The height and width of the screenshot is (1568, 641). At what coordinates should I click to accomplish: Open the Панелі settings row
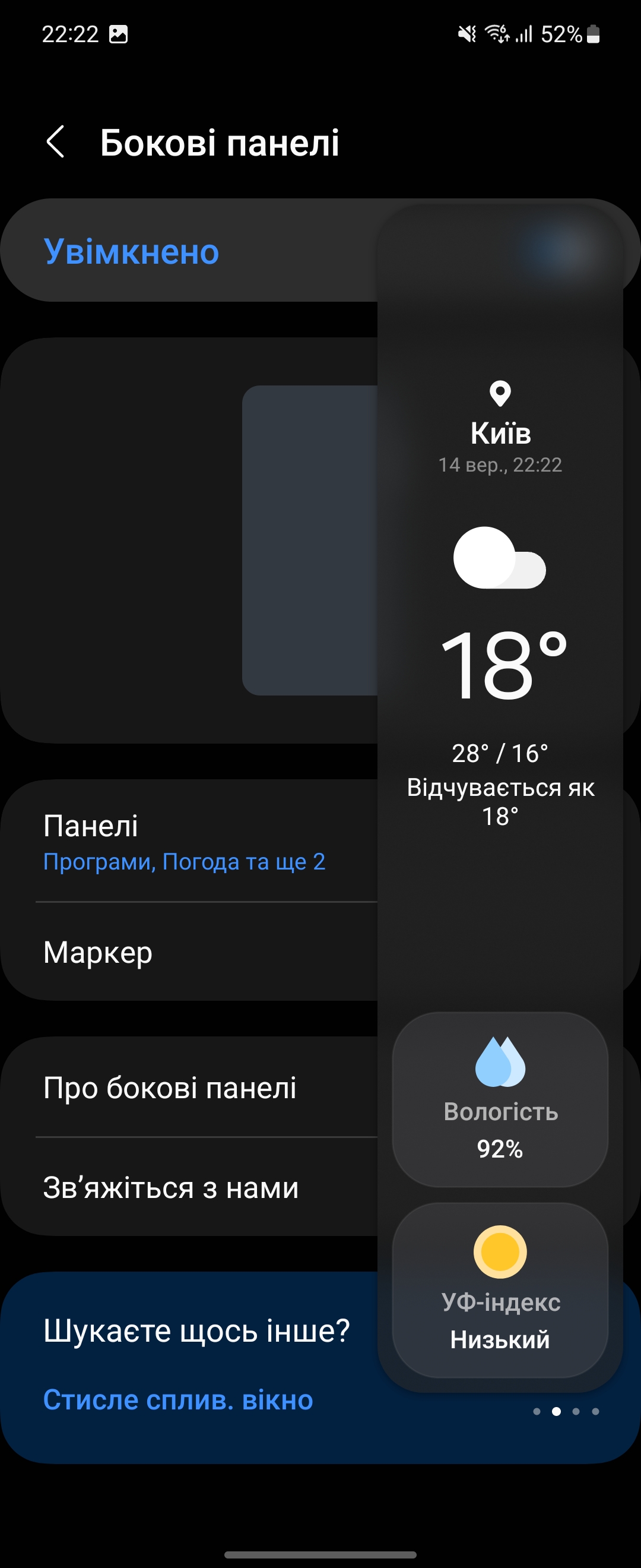182,843
